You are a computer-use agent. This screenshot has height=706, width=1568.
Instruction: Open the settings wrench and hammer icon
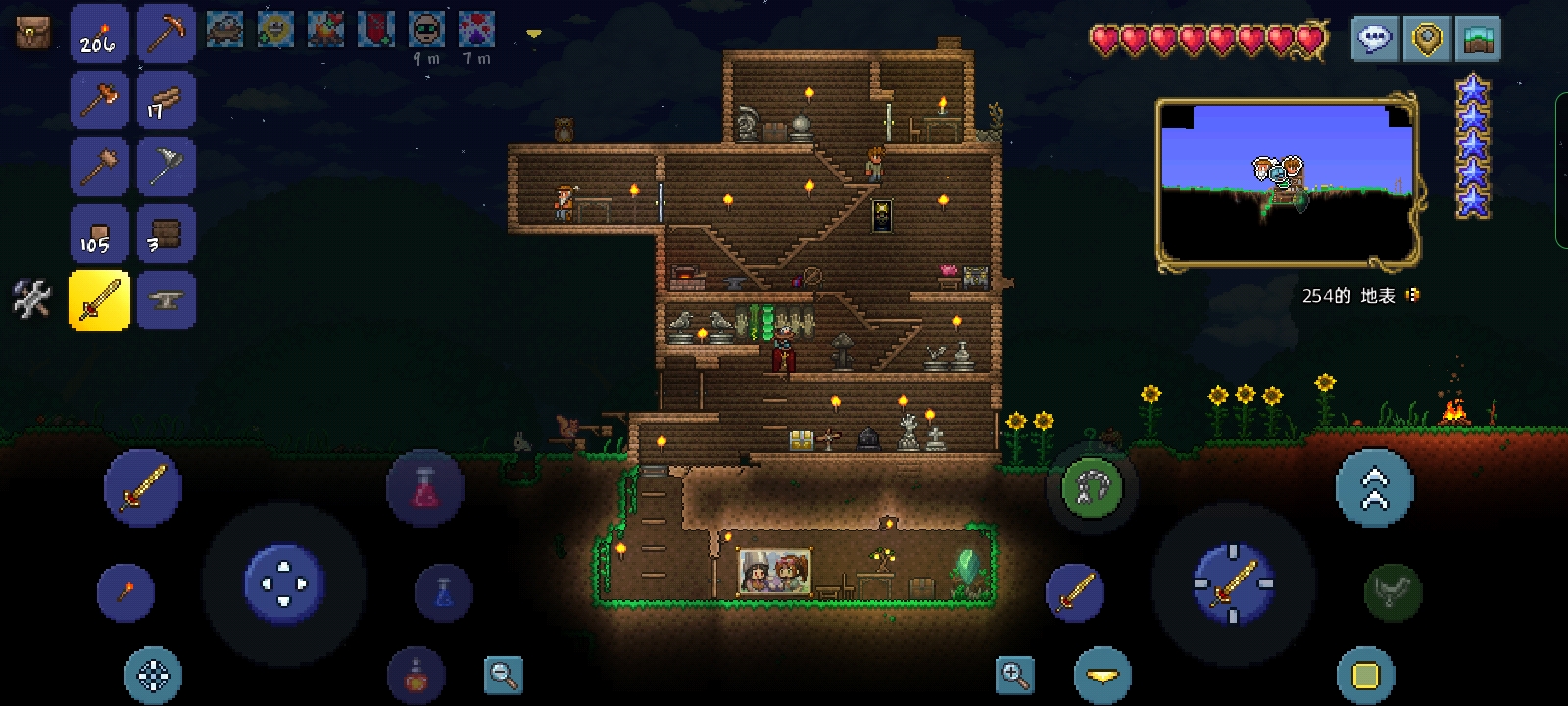pyautogui.click(x=31, y=299)
